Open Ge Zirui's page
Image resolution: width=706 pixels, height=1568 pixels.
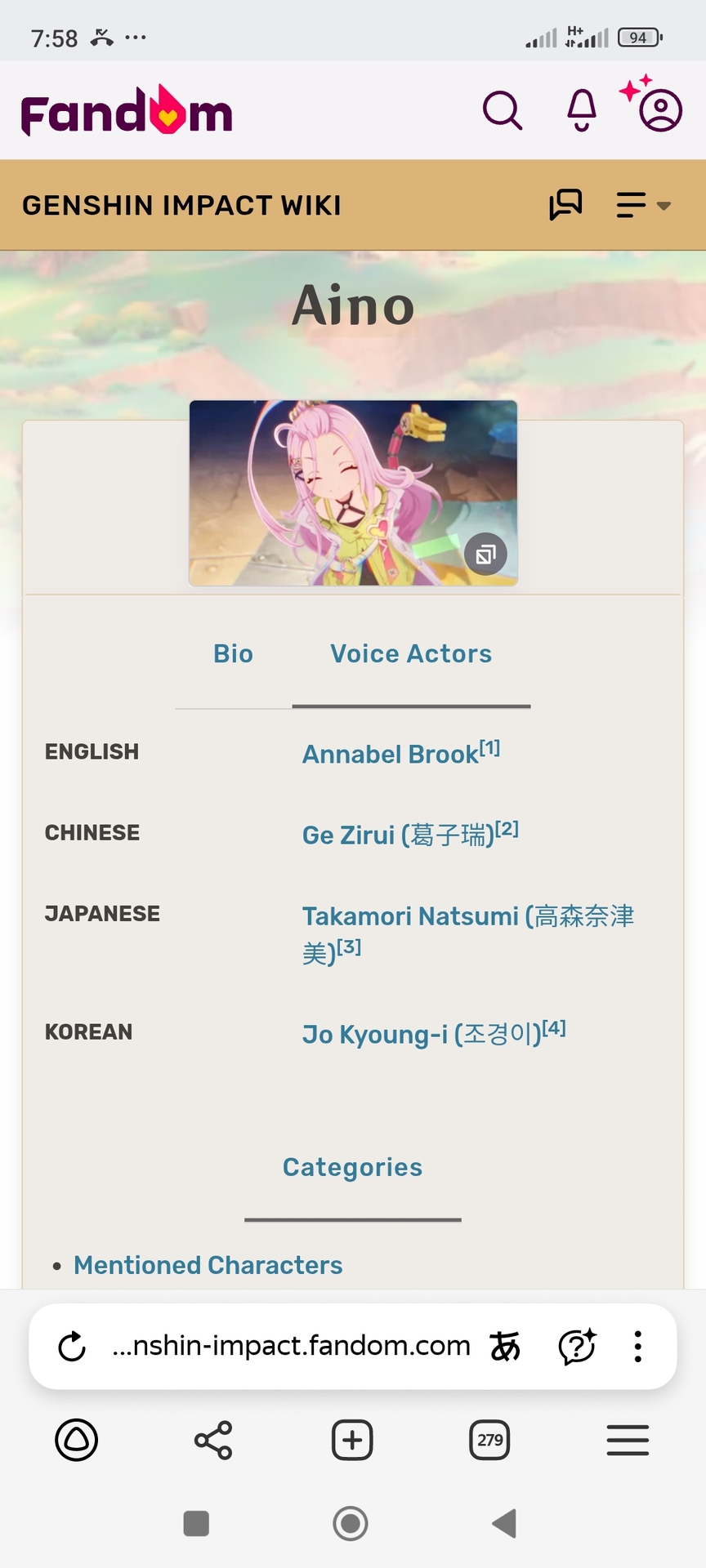pos(398,835)
